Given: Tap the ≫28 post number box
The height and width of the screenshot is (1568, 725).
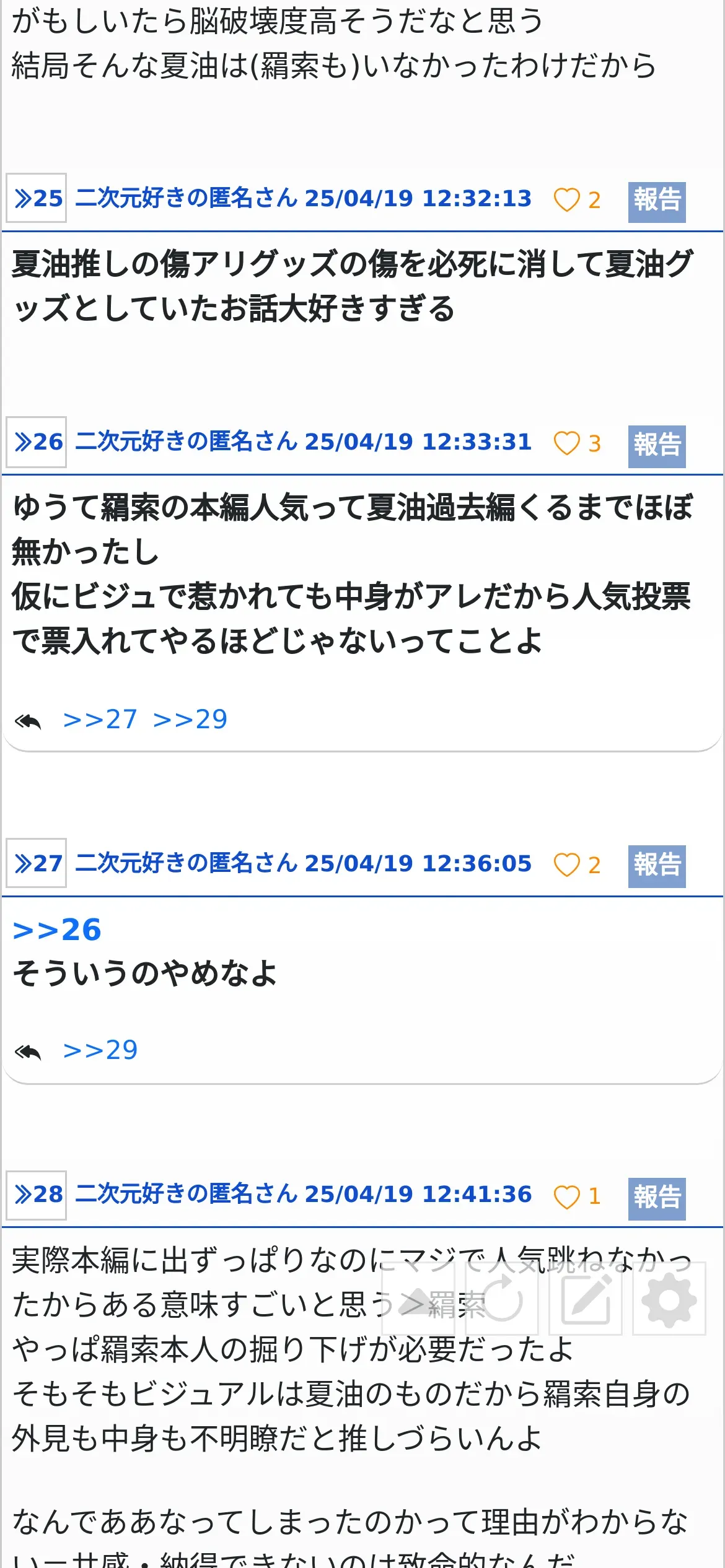Looking at the screenshot, I should coord(37,1195).
